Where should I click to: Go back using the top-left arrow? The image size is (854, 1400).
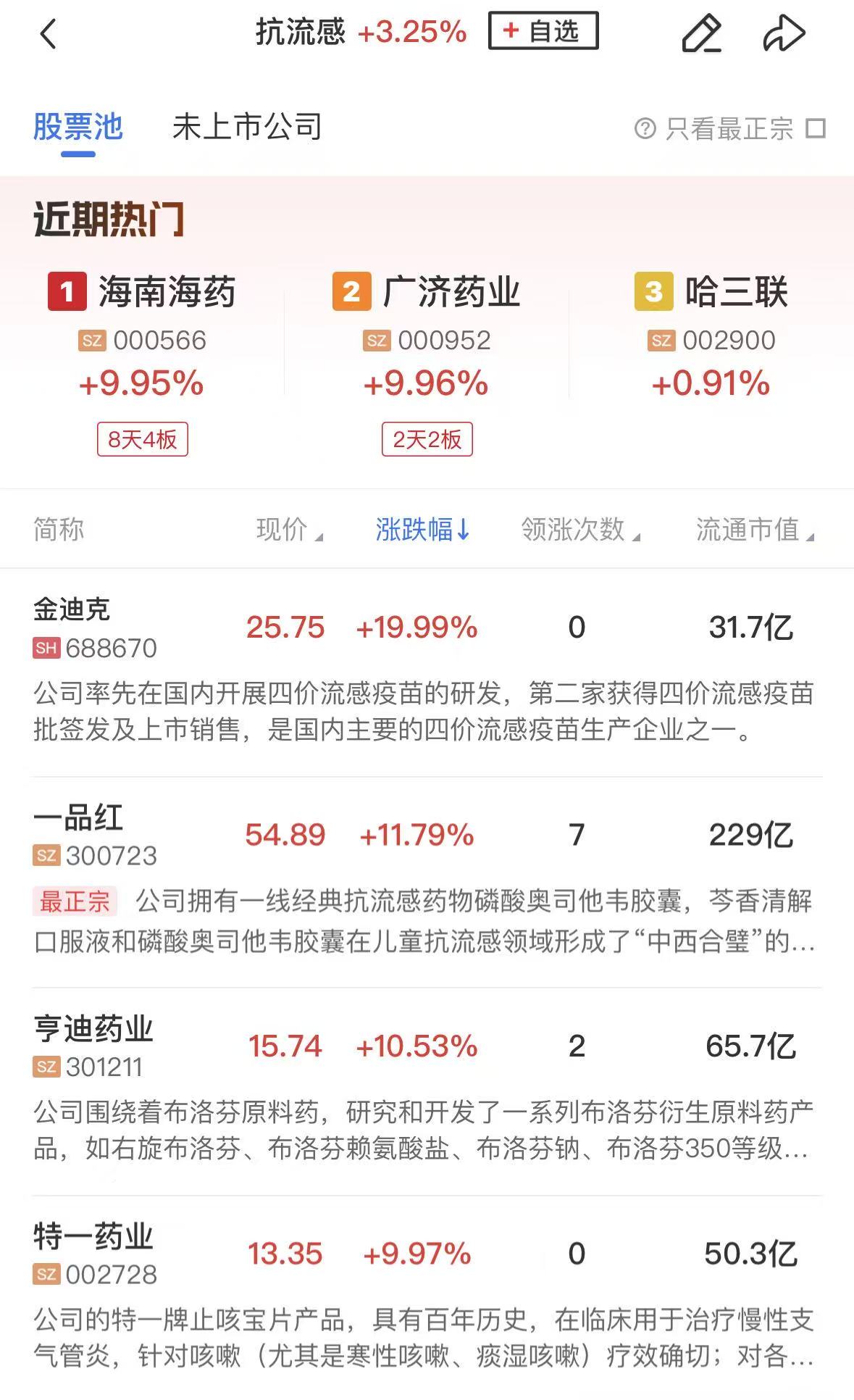point(48,33)
